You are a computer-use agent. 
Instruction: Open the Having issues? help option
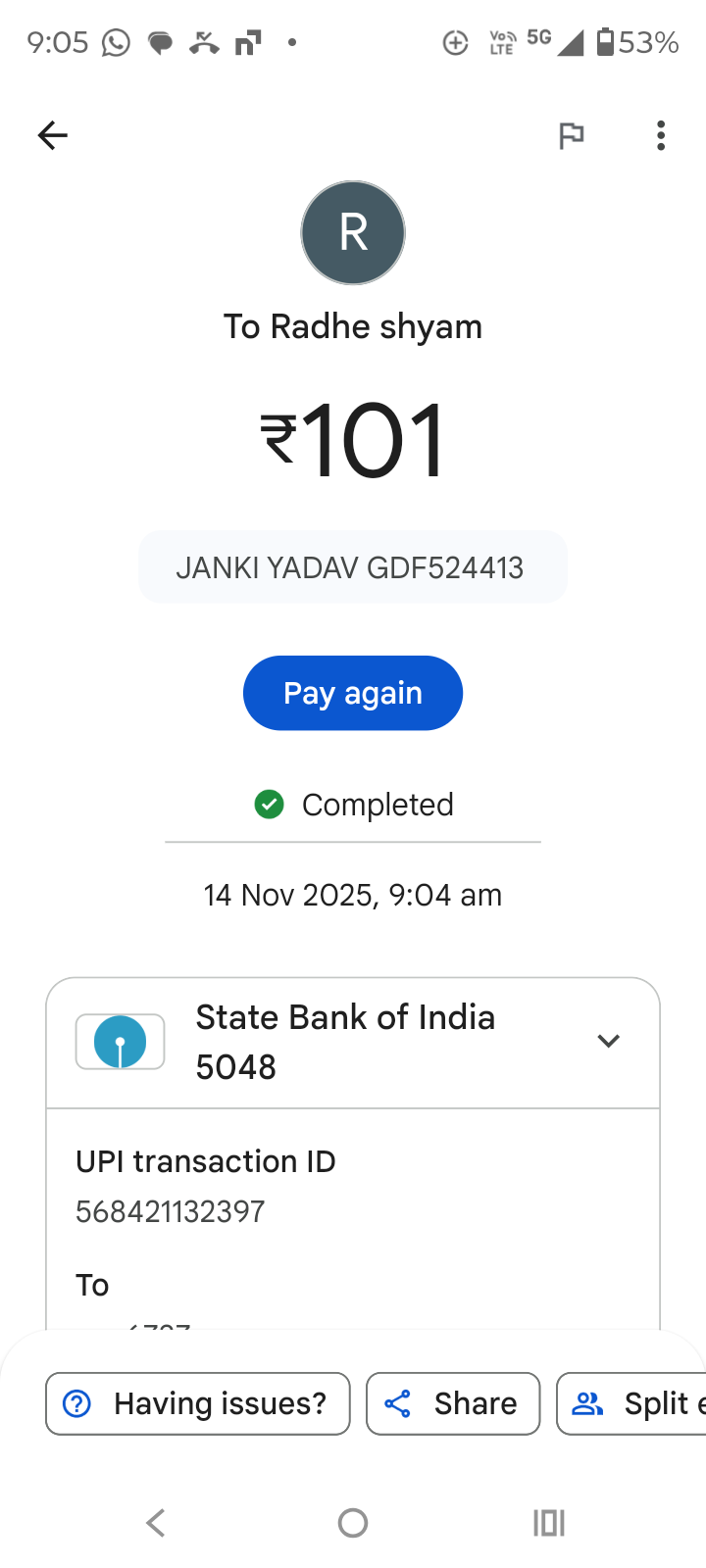pyautogui.click(x=198, y=1403)
